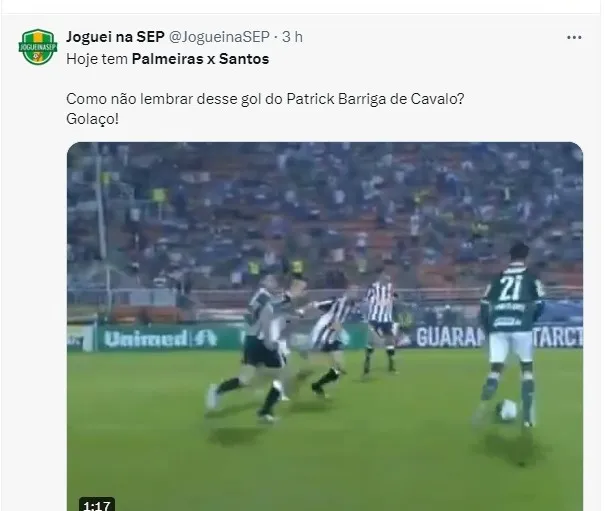Play the Palmeiras x Santos goal video
Viewport: 605px width, 511px height.
pyautogui.click(x=324, y=326)
